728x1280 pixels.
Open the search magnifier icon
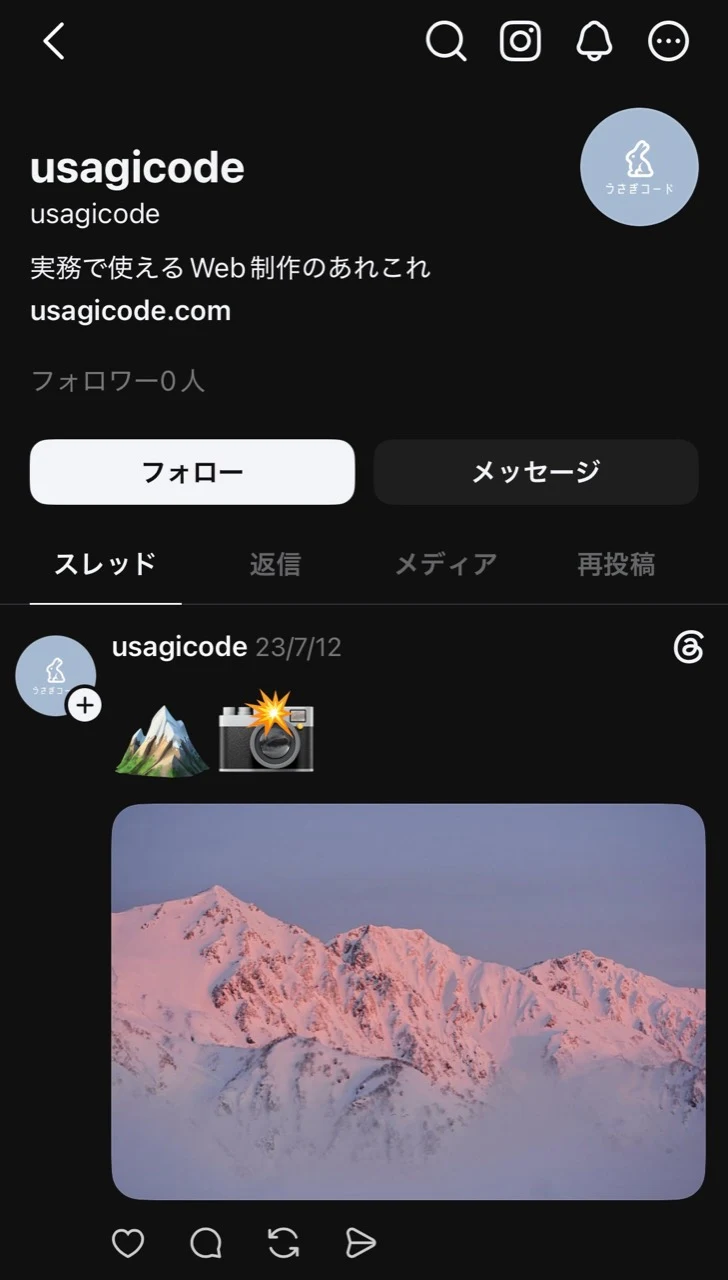pyautogui.click(x=446, y=42)
